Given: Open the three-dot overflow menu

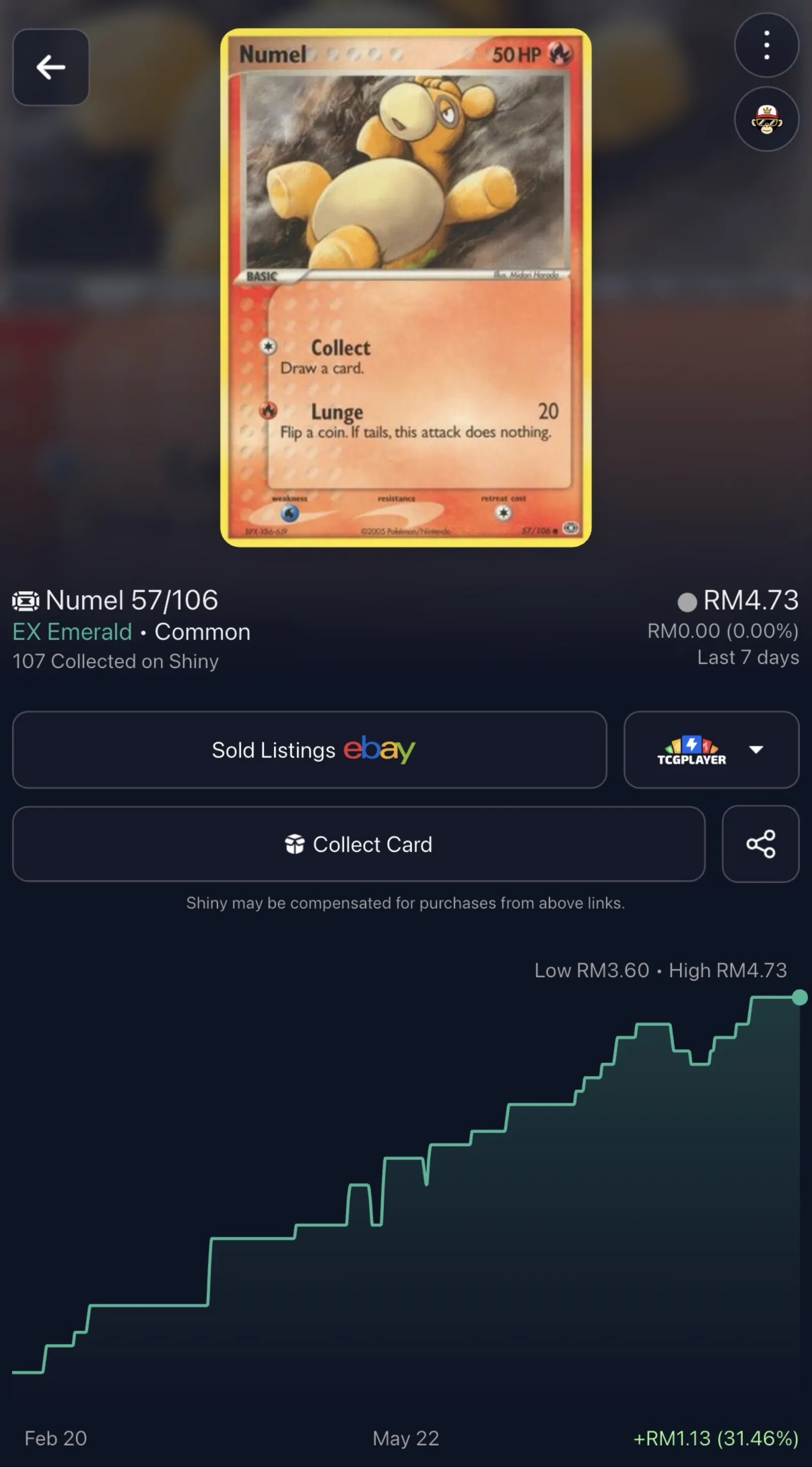Looking at the screenshot, I should 766,45.
